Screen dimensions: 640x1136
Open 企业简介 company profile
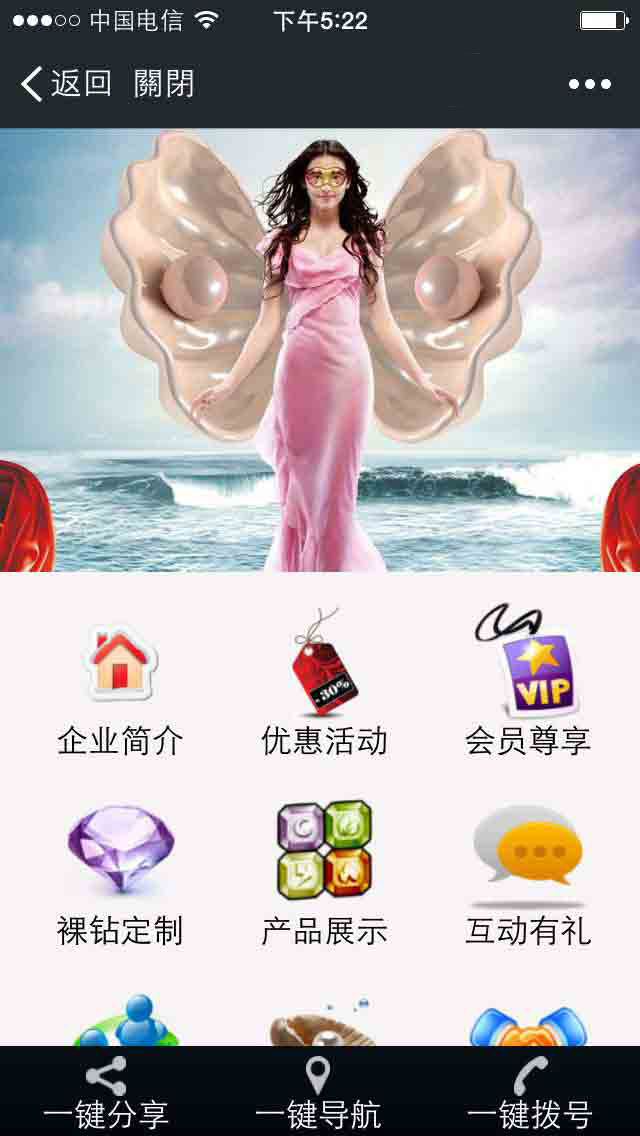[x=120, y=690]
